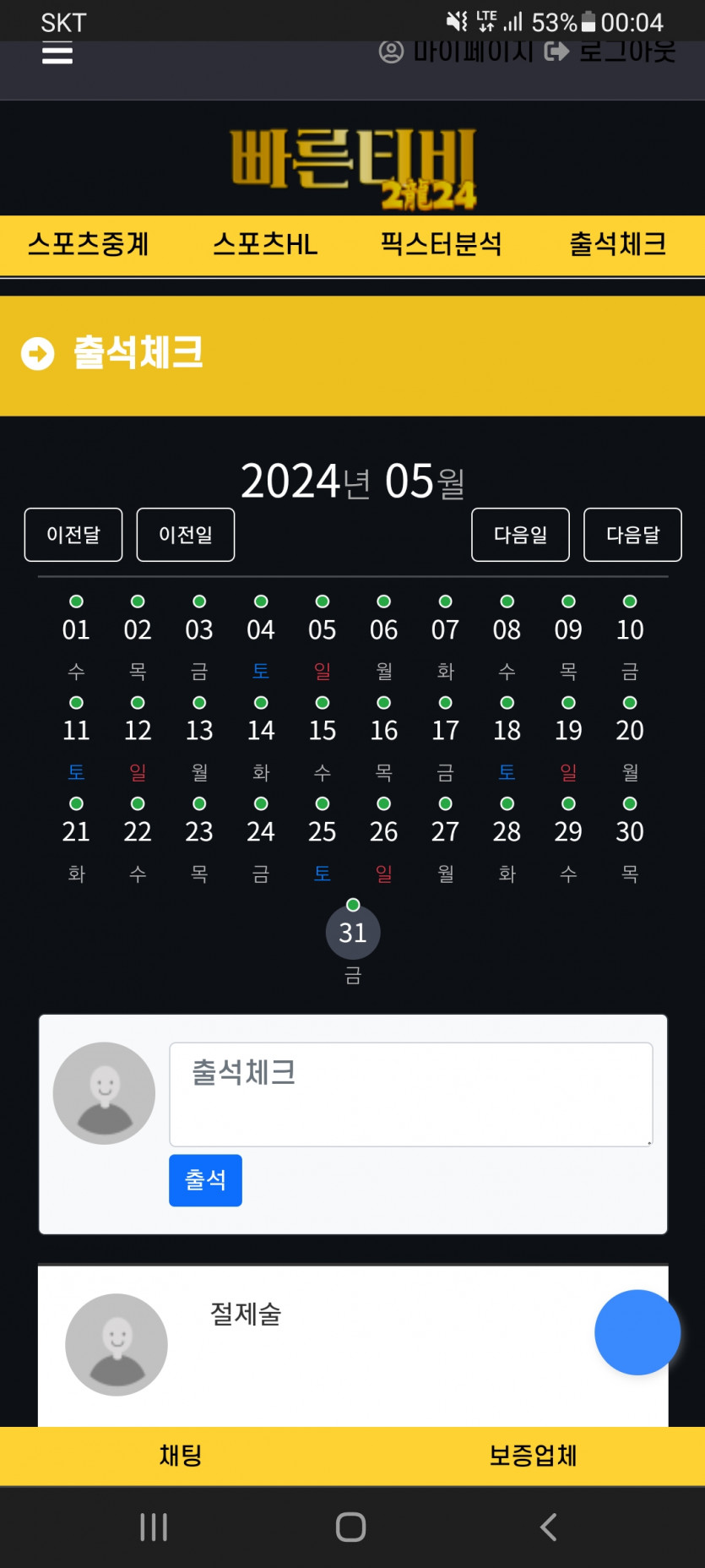Open the hamburger menu
Image resolution: width=705 pixels, height=1568 pixels.
pos(57,53)
